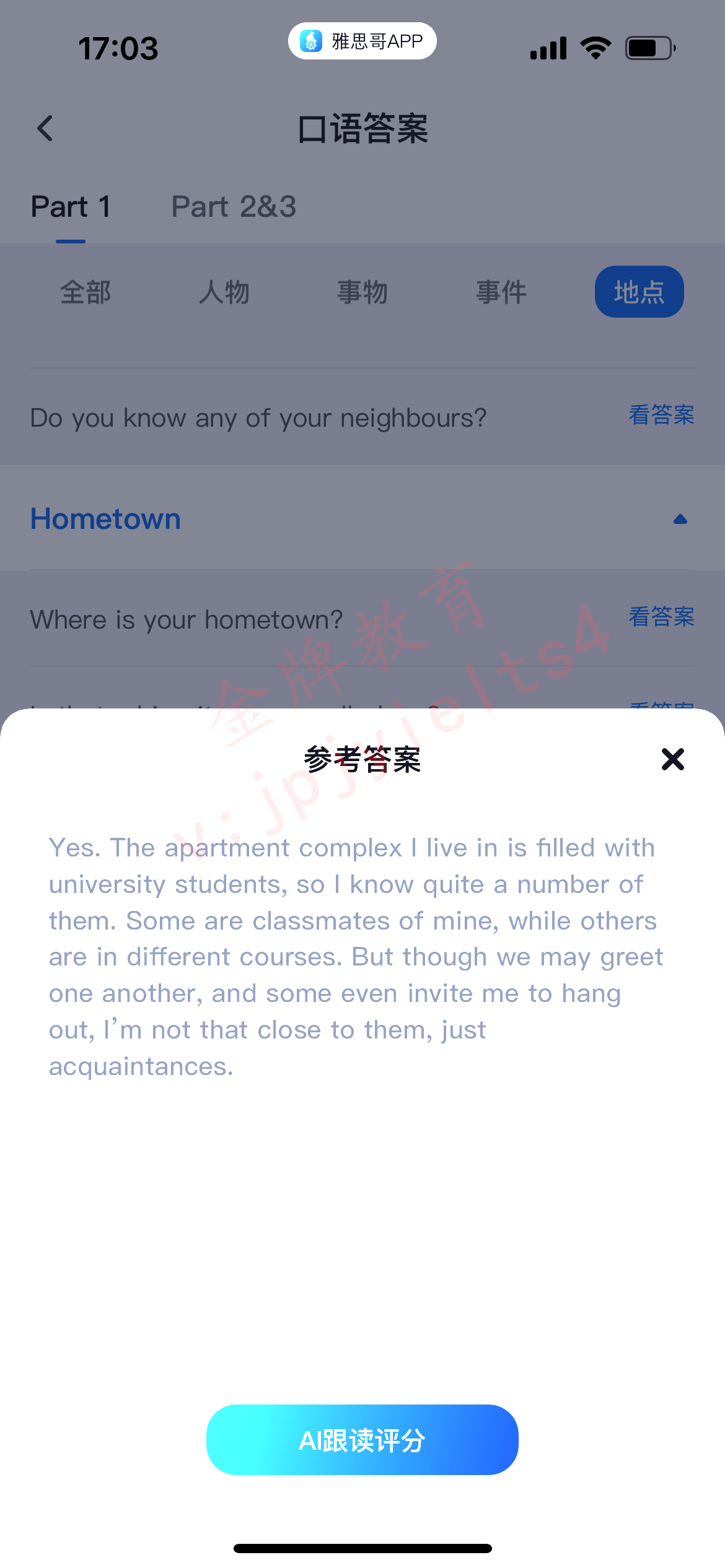Screen dimensions: 725x1568
Task: Choose the 事件 category
Action: click(x=501, y=292)
